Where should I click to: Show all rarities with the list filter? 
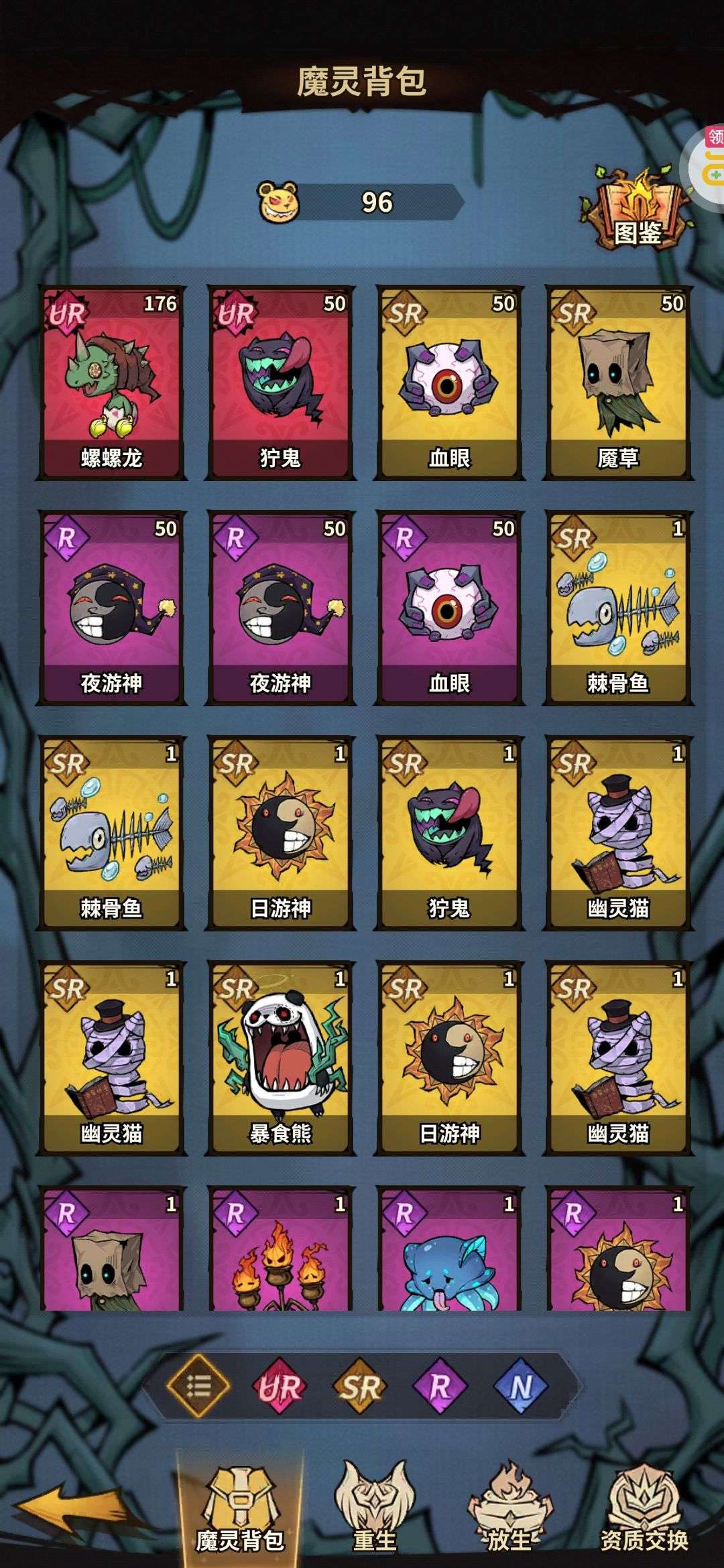tap(198, 1386)
